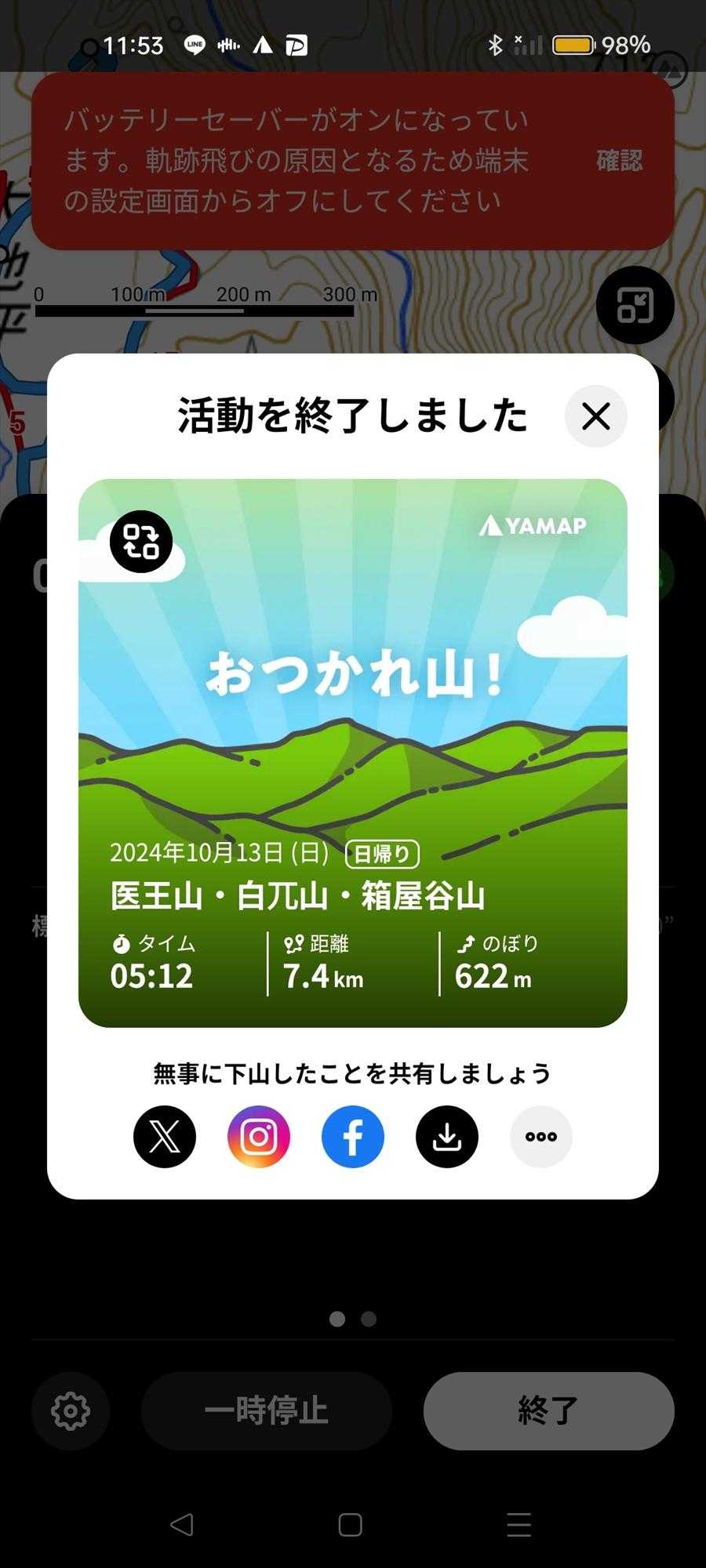Share the activity to X
The image size is (706, 1568).
coord(165,1137)
